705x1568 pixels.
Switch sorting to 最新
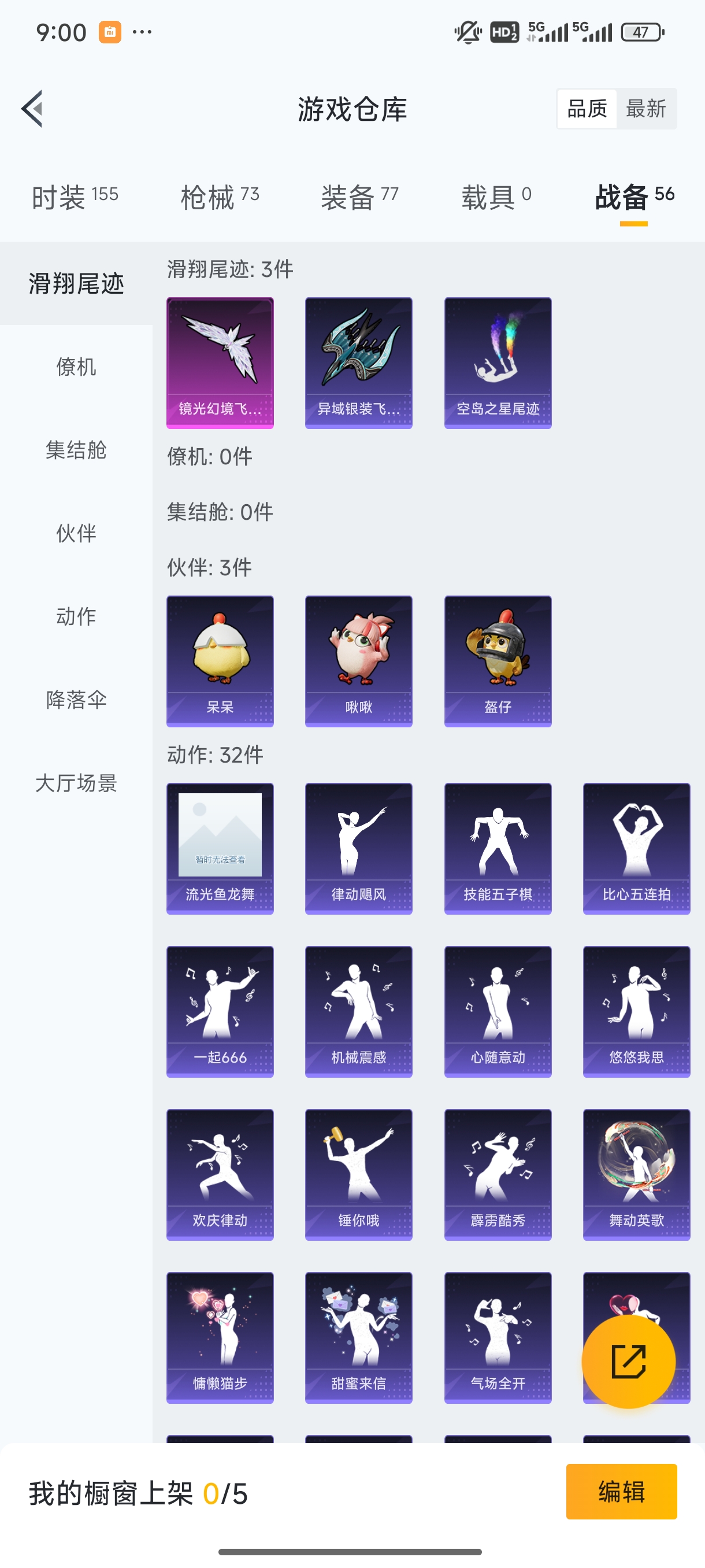tap(647, 108)
